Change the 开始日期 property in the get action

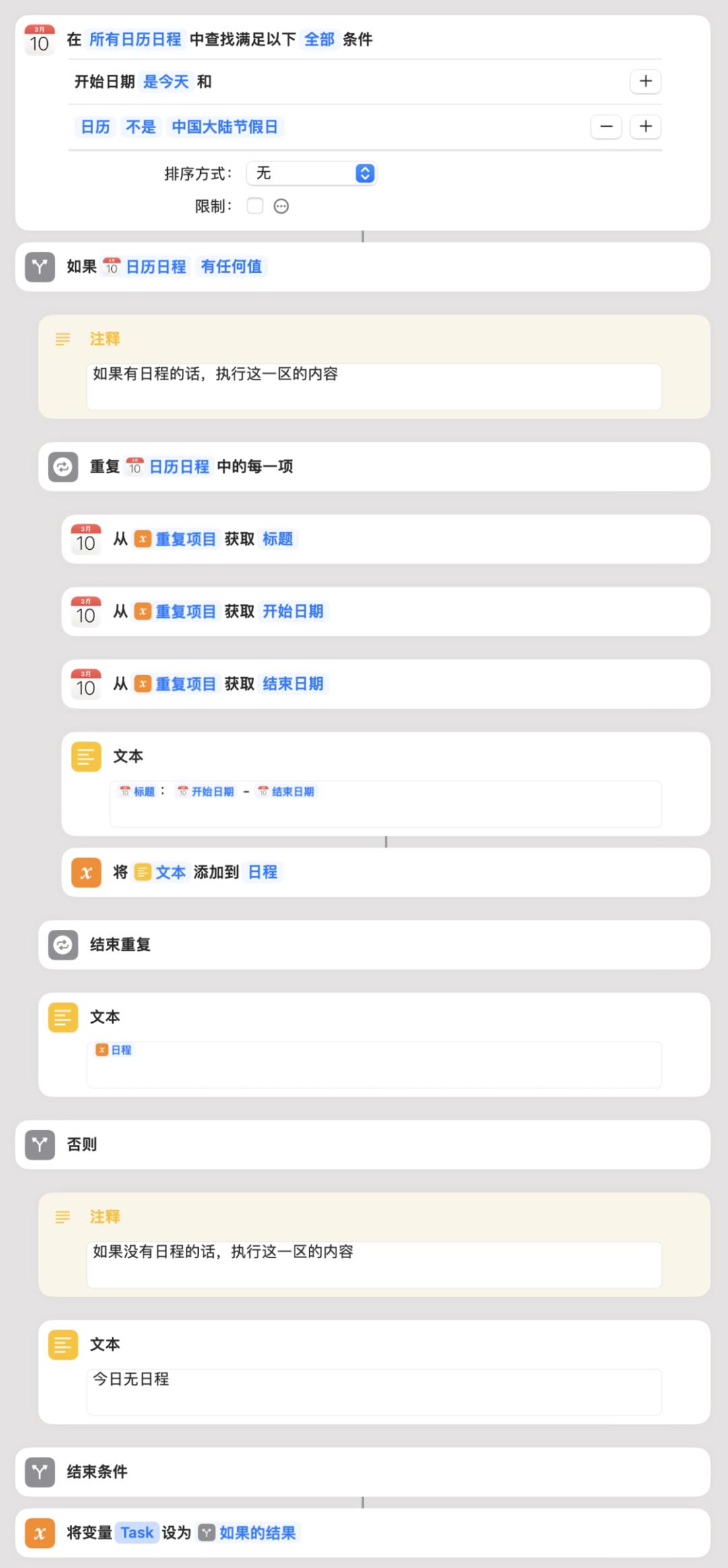(293, 611)
